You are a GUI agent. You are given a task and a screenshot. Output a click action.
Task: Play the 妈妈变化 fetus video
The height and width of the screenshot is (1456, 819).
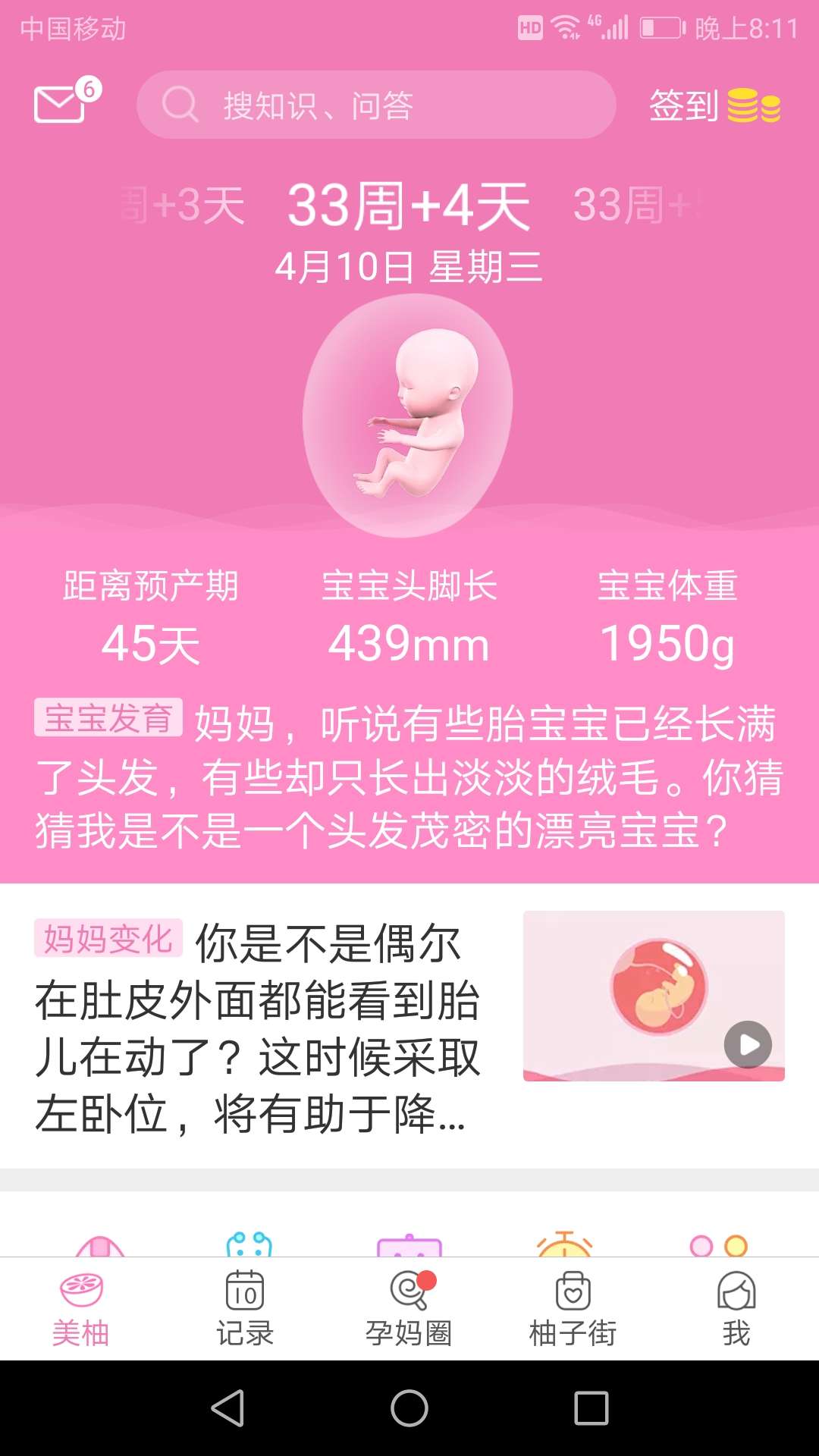click(748, 1043)
